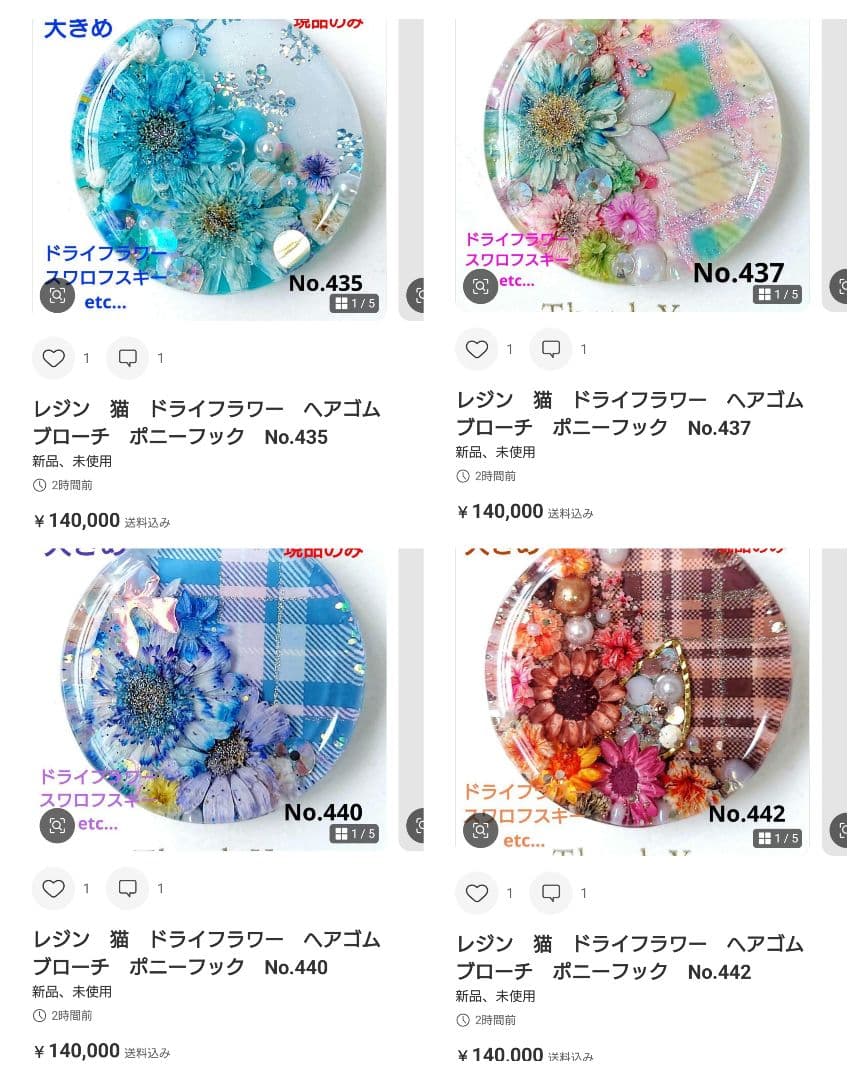Open comments for listing No.437
864x1080 pixels.
[551, 348]
